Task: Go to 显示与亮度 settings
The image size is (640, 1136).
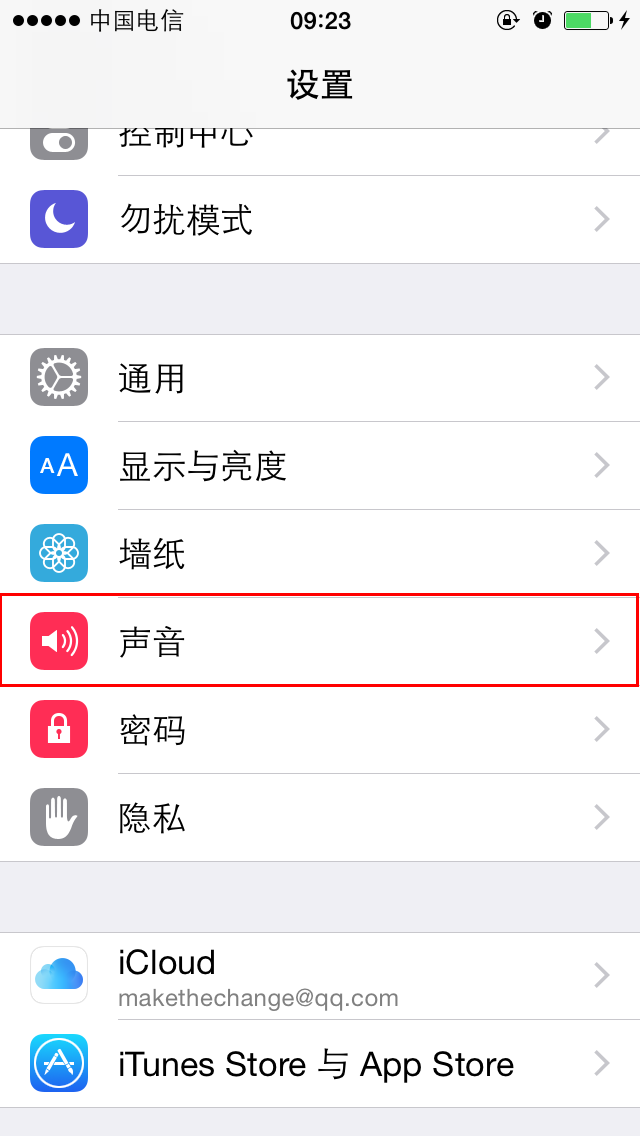Action: pos(320,465)
